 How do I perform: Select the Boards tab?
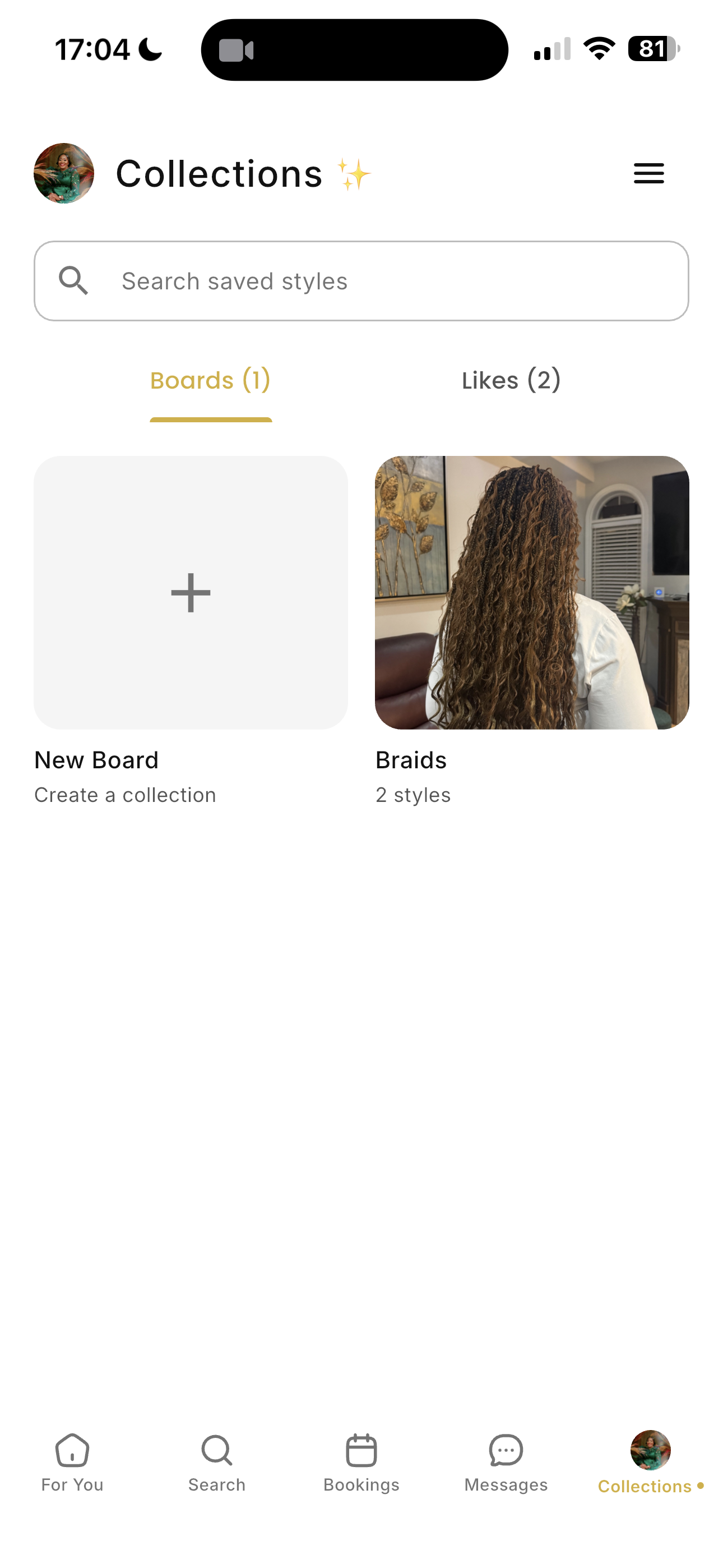tap(210, 381)
